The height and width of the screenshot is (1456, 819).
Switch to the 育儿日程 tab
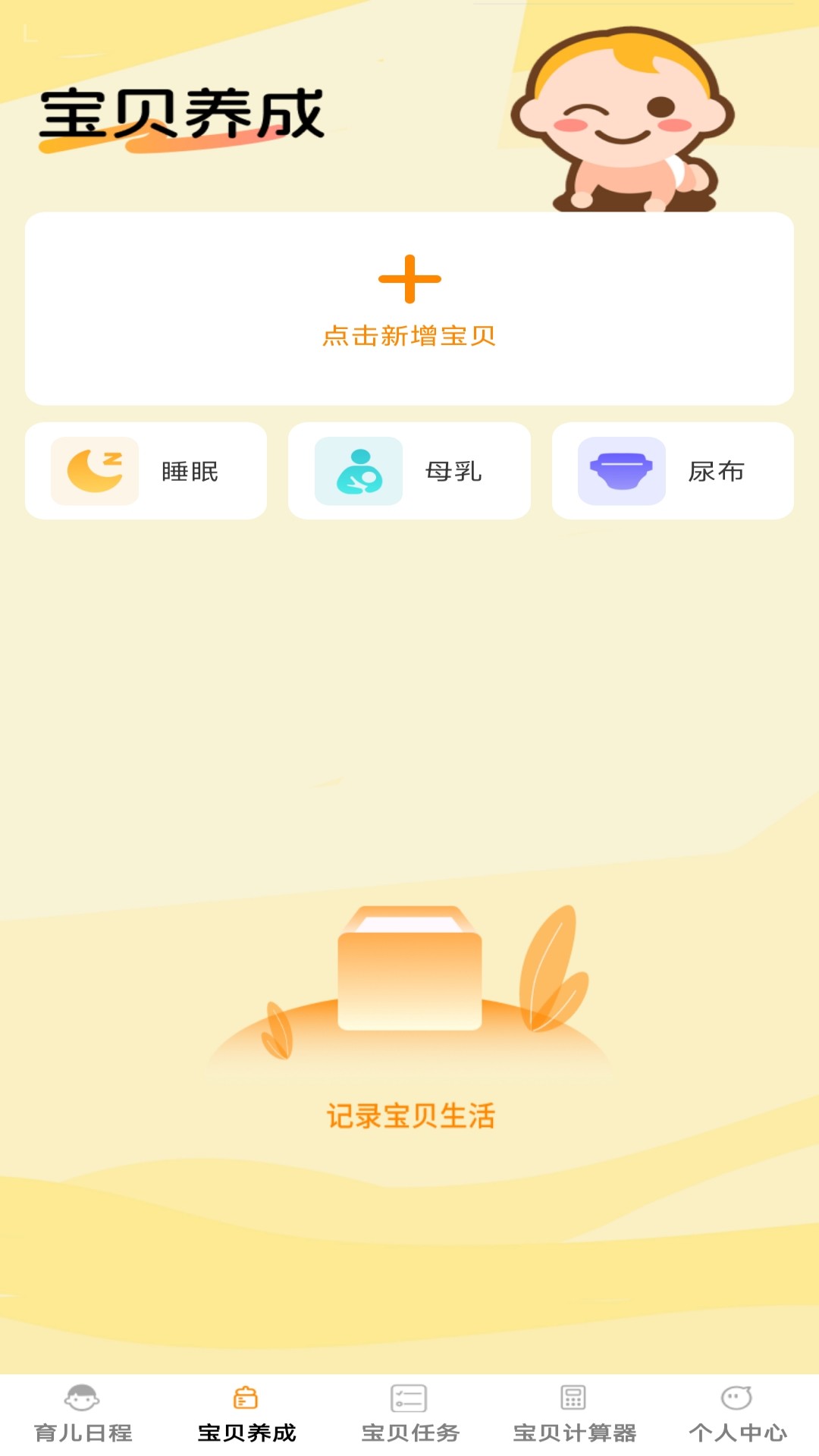click(83, 1415)
